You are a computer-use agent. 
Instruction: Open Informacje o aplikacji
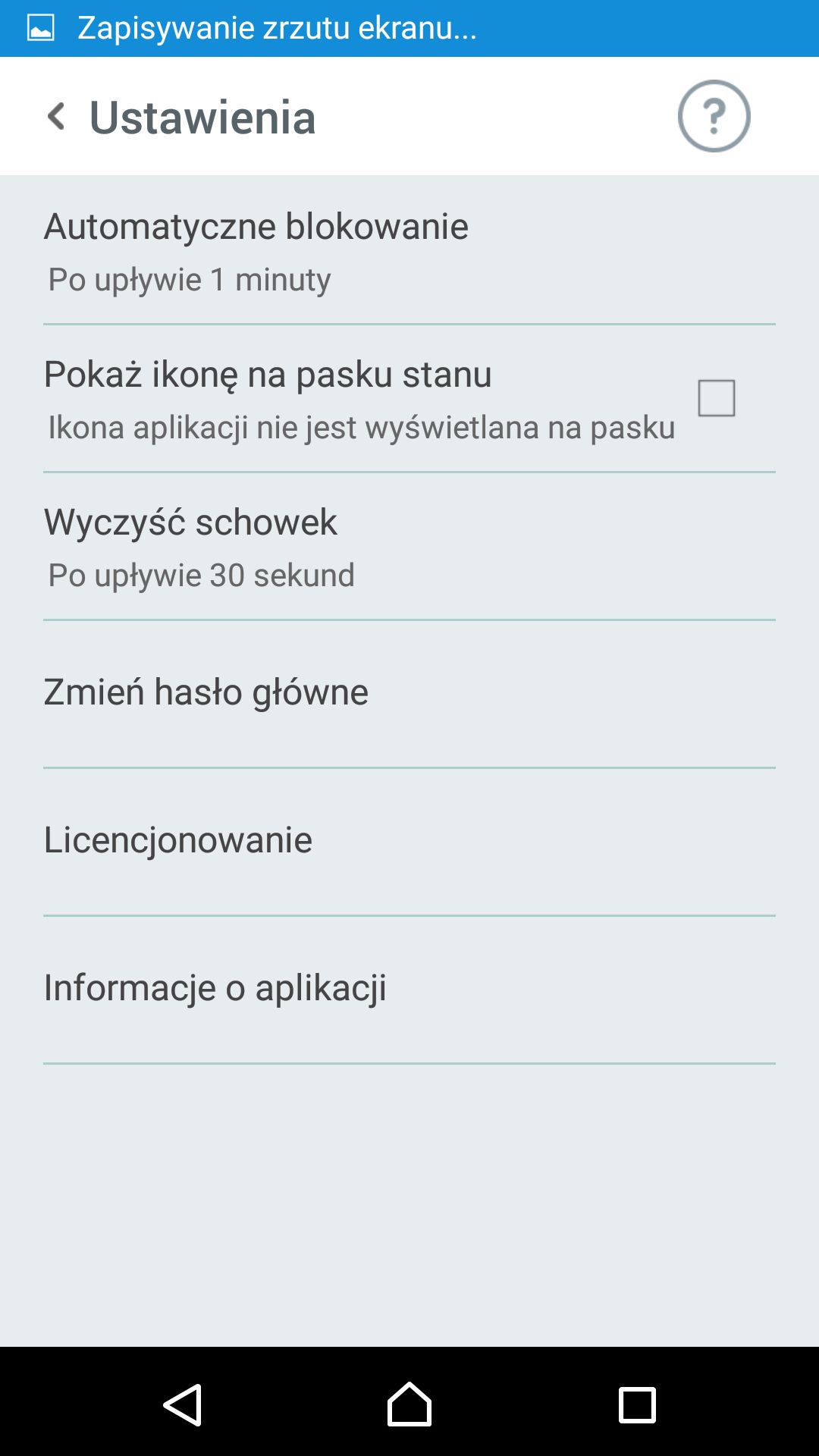click(409, 990)
